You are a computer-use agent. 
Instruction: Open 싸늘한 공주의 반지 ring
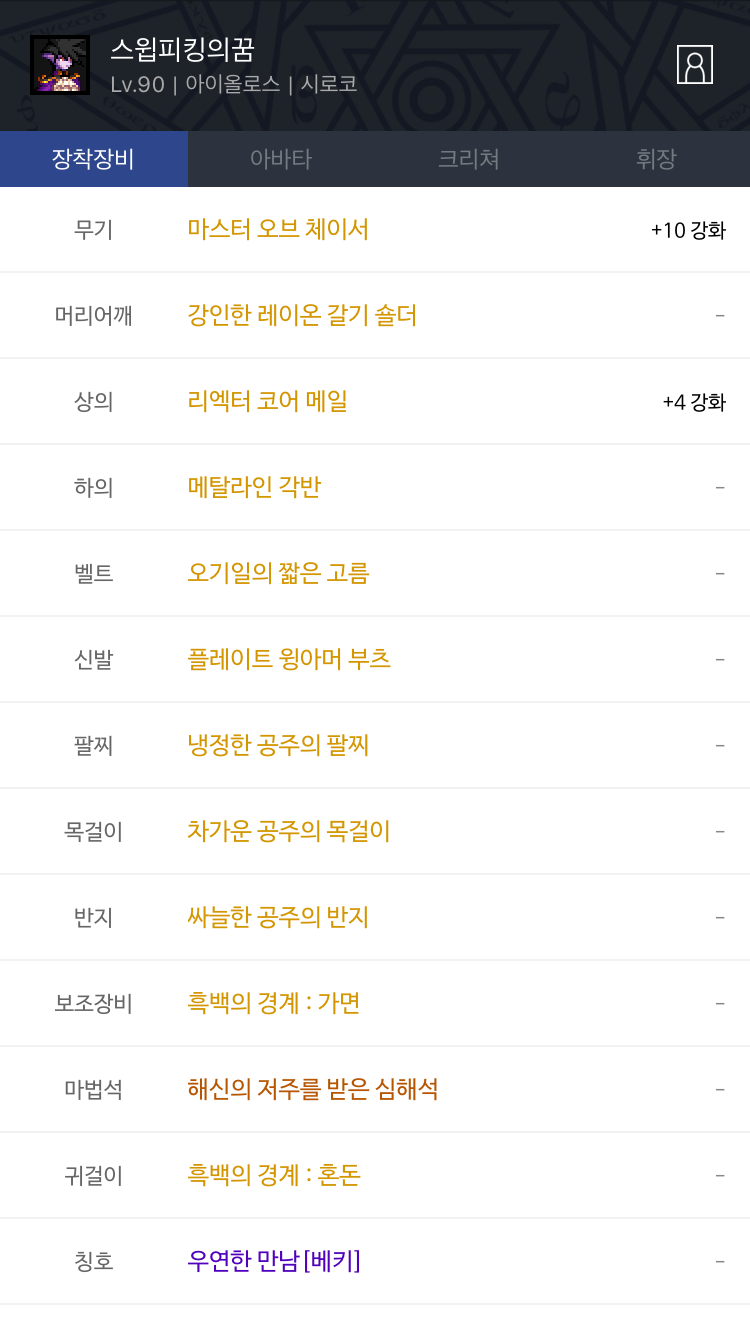point(278,917)
